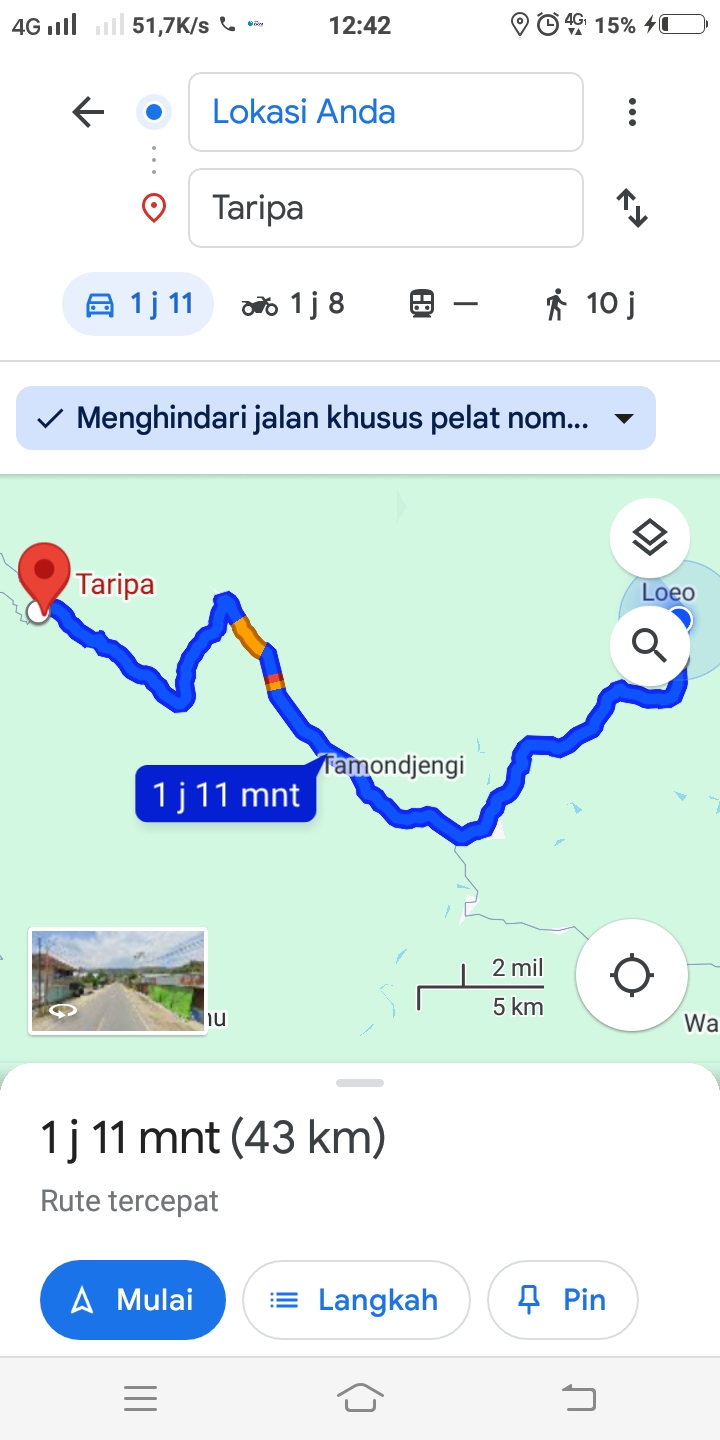This screenshot has width=720, height=1440.
Task: Edit the Lokasi Anda starting point field
Action: 386,112
